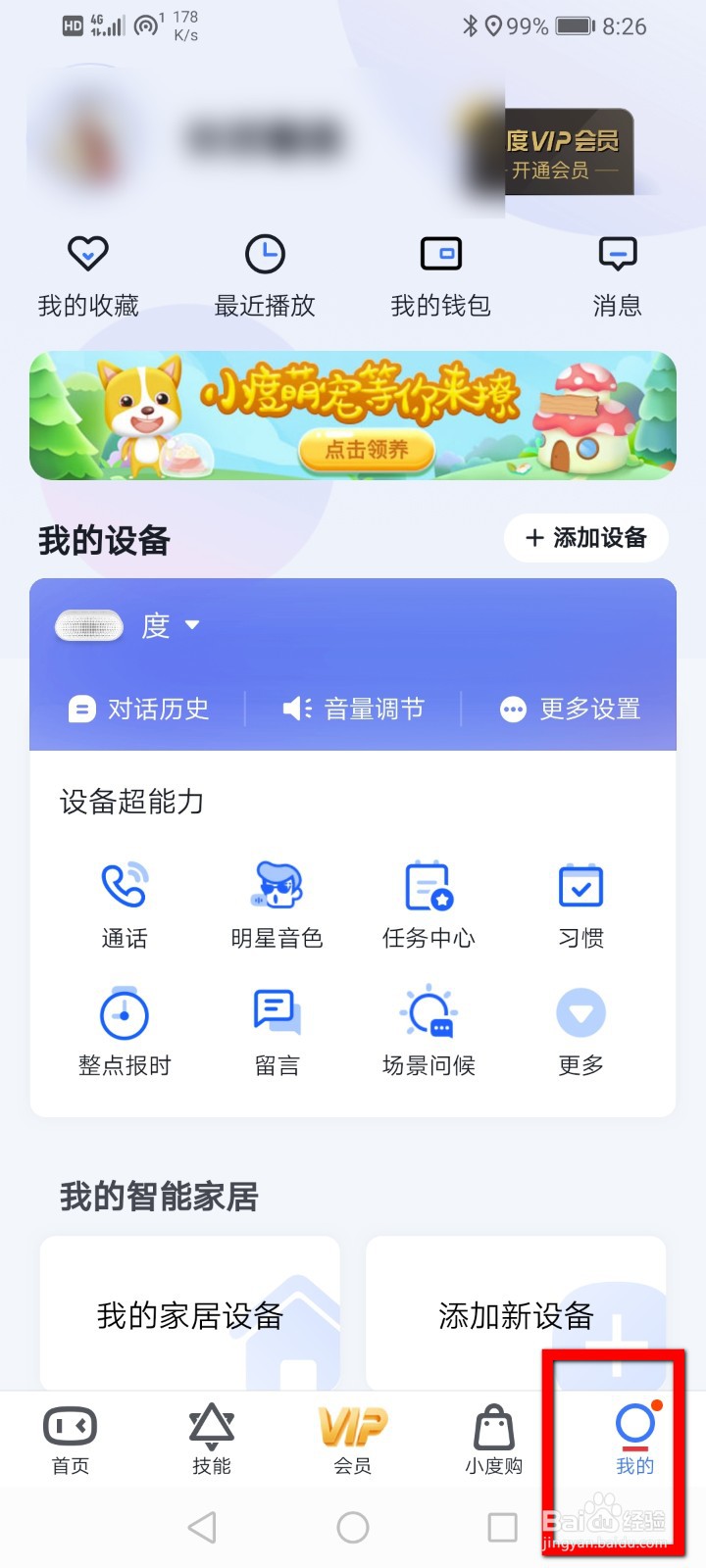Open 任务中心 task center
The width and height of the screenshot is (706, 1568).
pos(429,902)
